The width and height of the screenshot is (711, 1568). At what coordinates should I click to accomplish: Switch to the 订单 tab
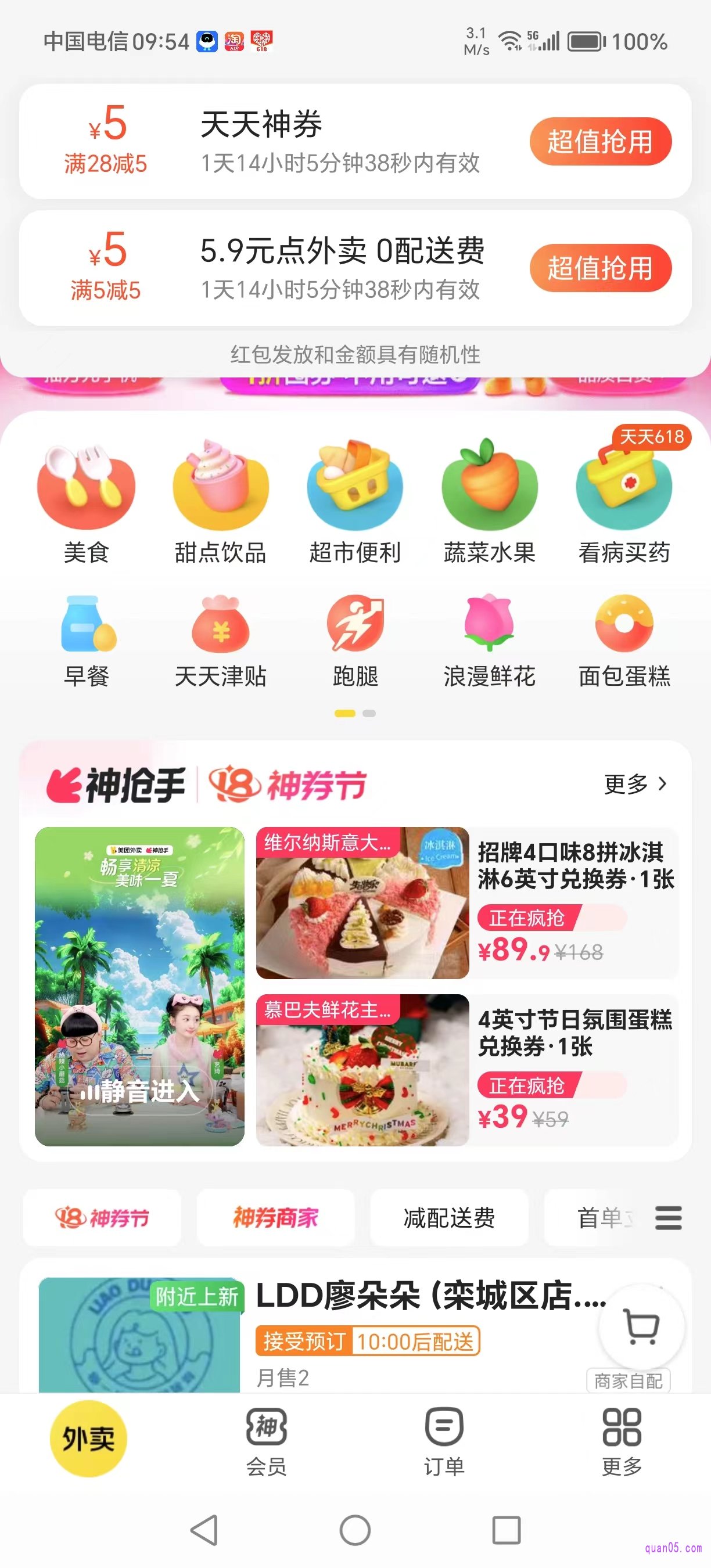pyautogui.click(x=444, y=1441)
